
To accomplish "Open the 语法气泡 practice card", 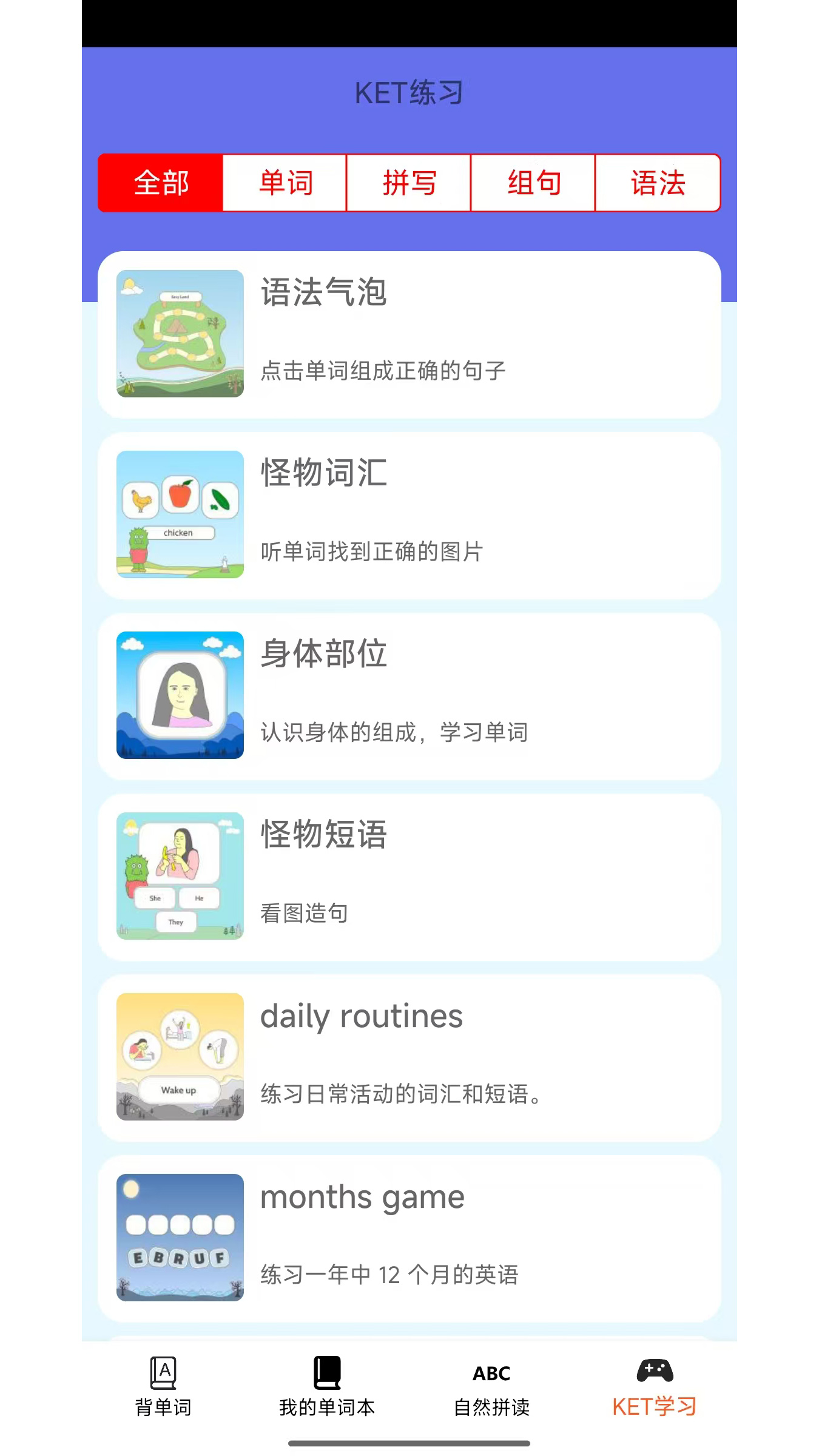I will pyautogui.click(x=409, y=332).
